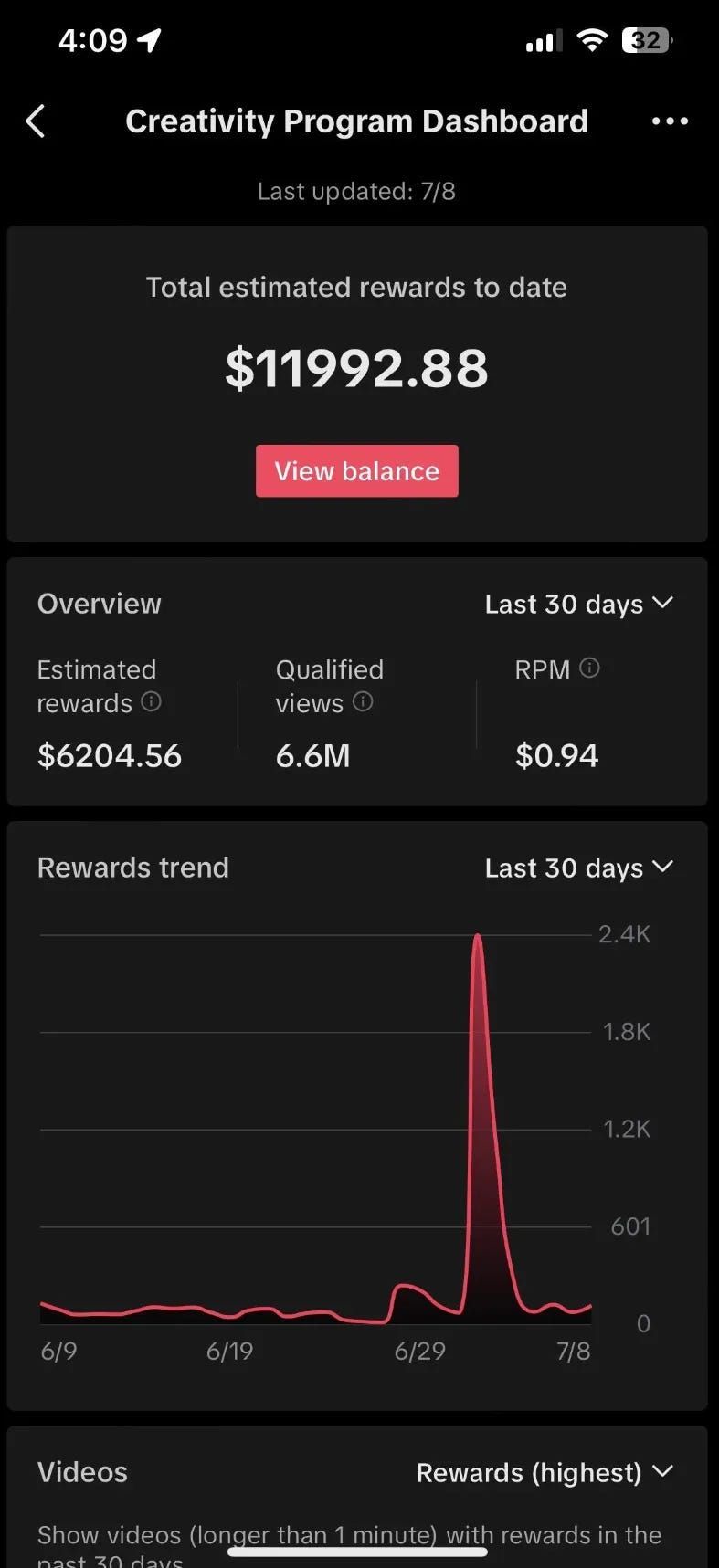Go back from Creativity Program Dashboard
The width and height of the screenshot is (719, 1568).
(x=36, y=121)
